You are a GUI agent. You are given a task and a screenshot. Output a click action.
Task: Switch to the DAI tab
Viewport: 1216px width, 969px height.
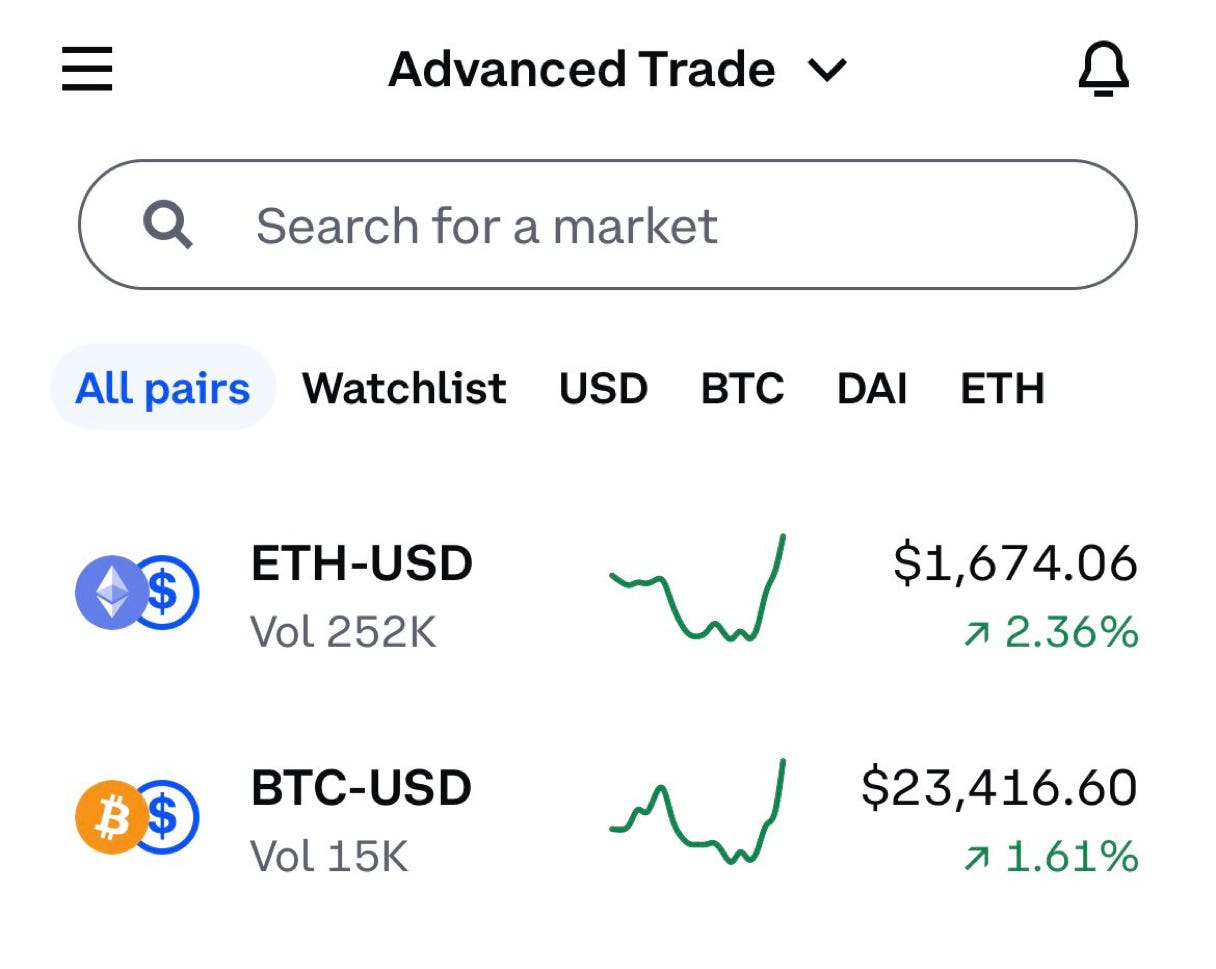pos(872,388)
